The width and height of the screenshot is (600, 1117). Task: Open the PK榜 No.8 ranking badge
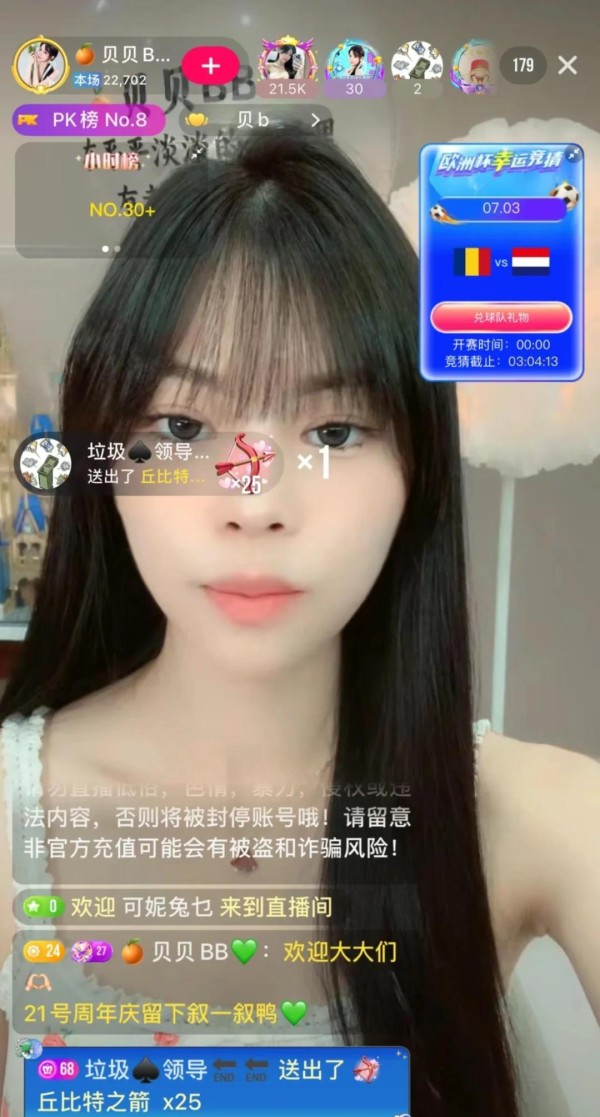coord(89,120)
